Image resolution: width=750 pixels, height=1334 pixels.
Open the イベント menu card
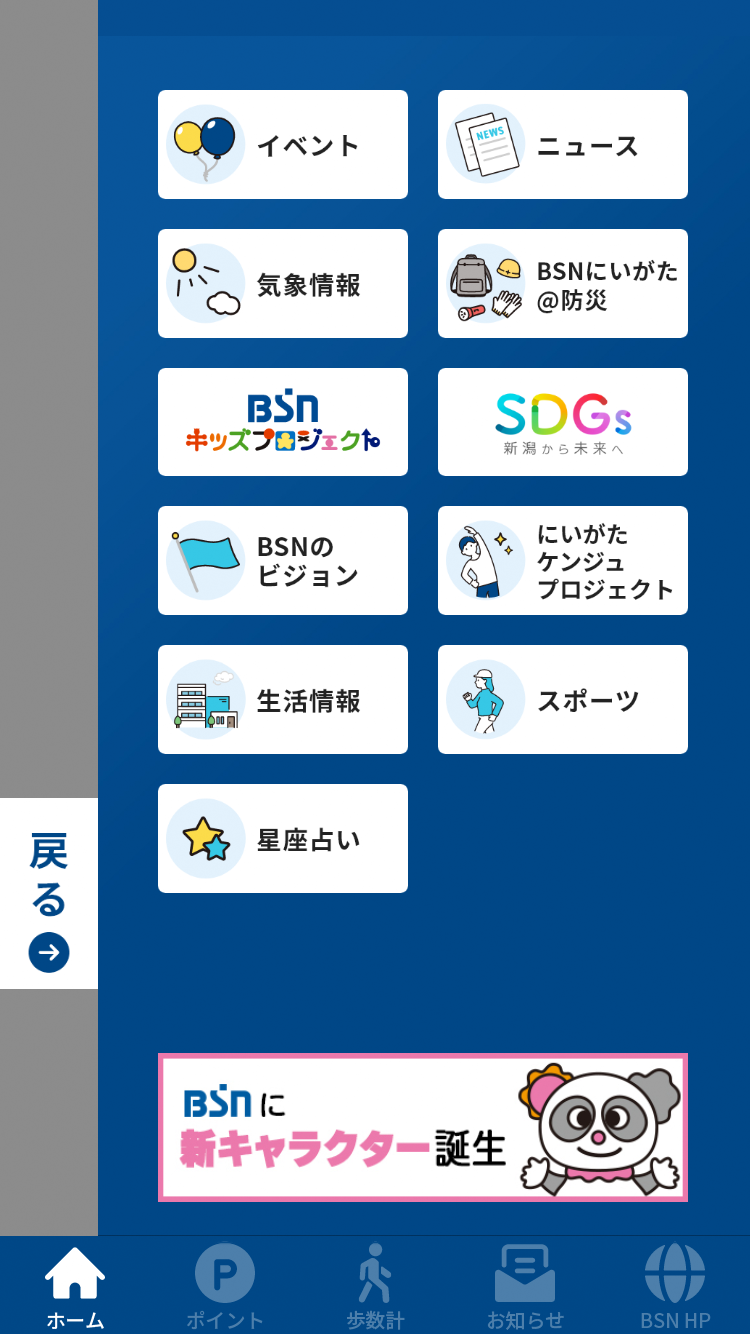(283, 145)
